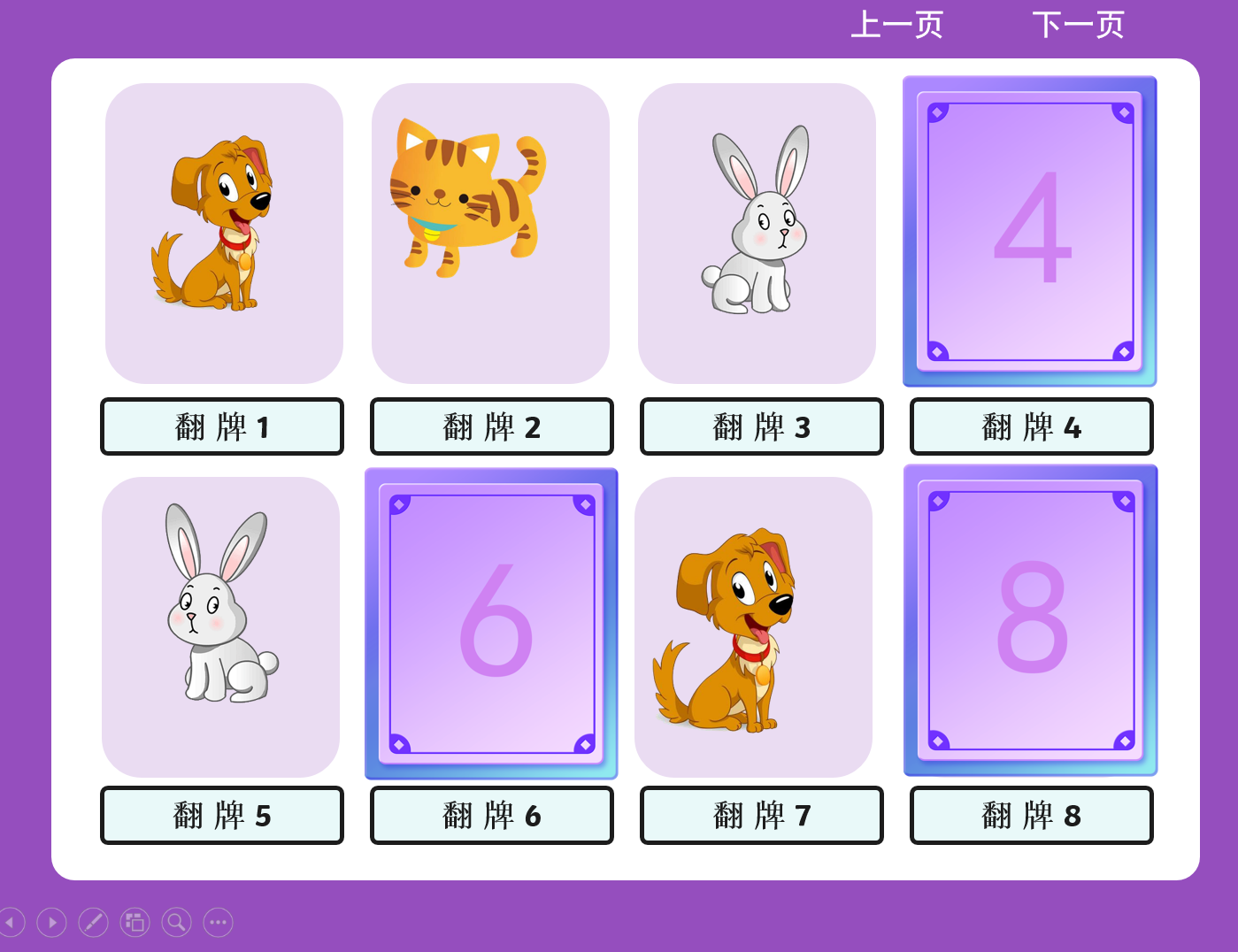The image size is (1238, 952).
Task: Go to the next page (下一页)
Action: [x=1078, y=25]
